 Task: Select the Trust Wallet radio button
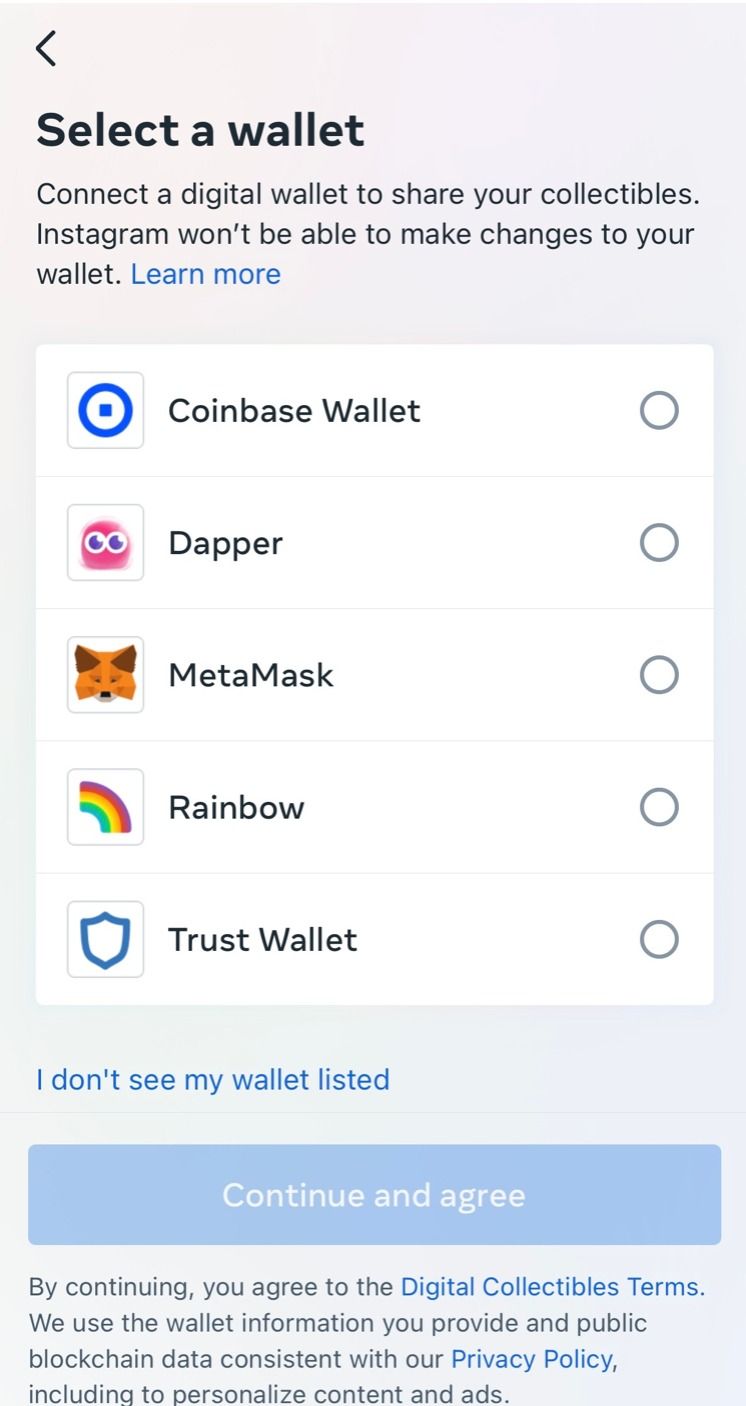click(x=658, y=939)
